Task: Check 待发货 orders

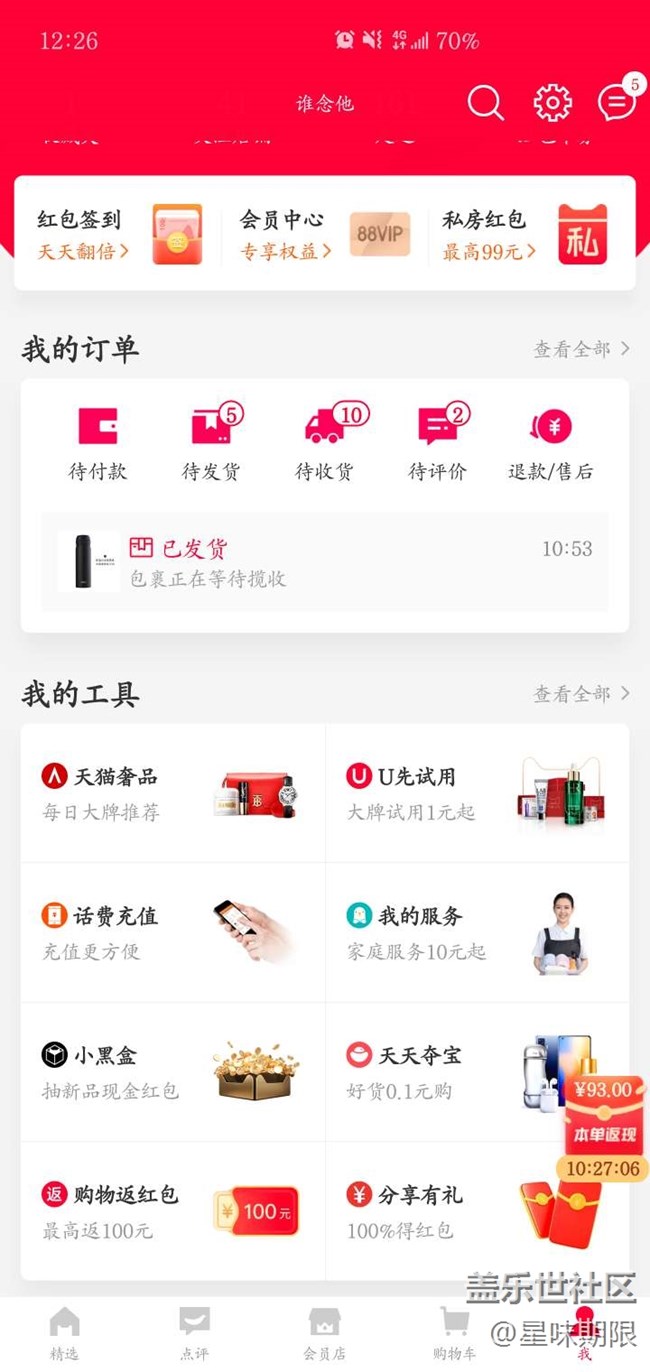Action: 211,444
